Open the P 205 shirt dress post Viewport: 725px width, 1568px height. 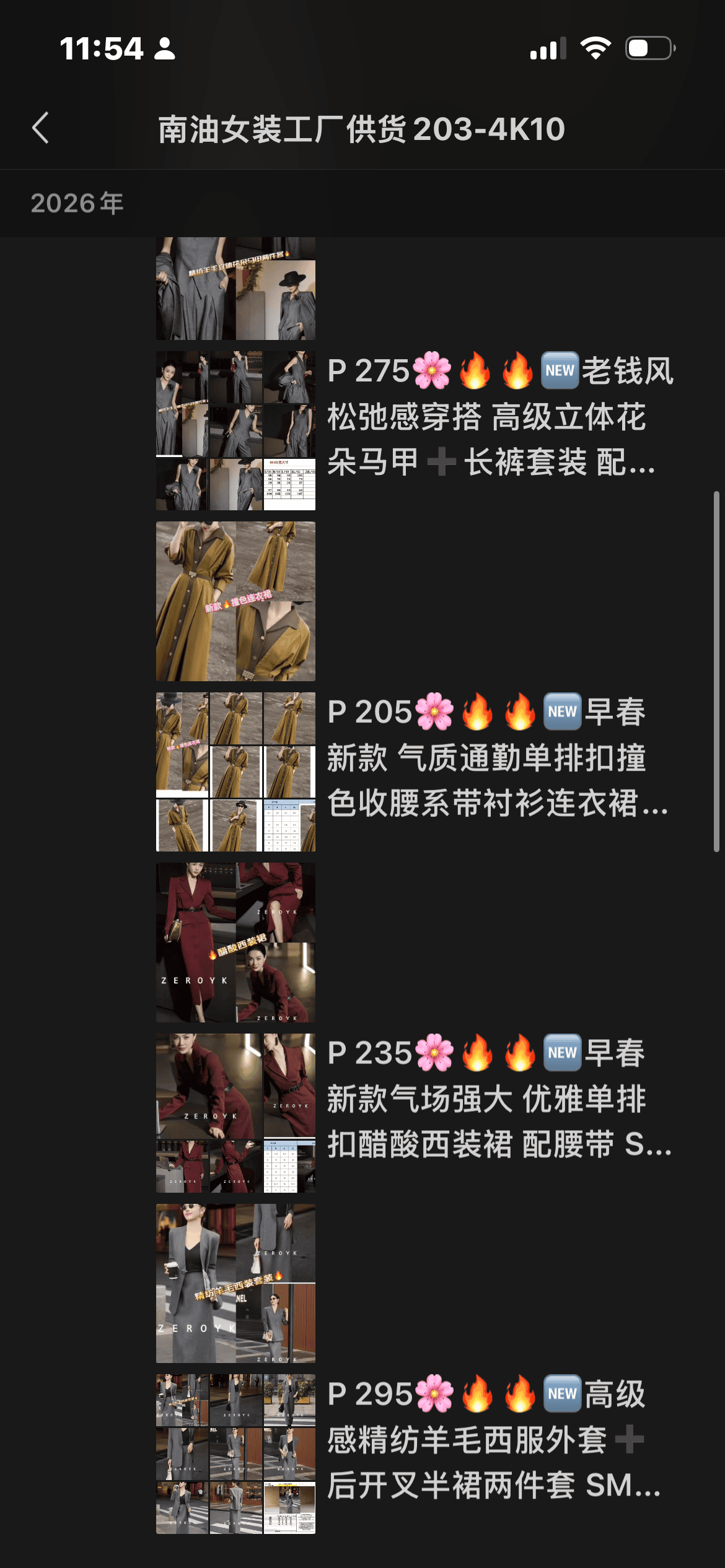(235, 772)
